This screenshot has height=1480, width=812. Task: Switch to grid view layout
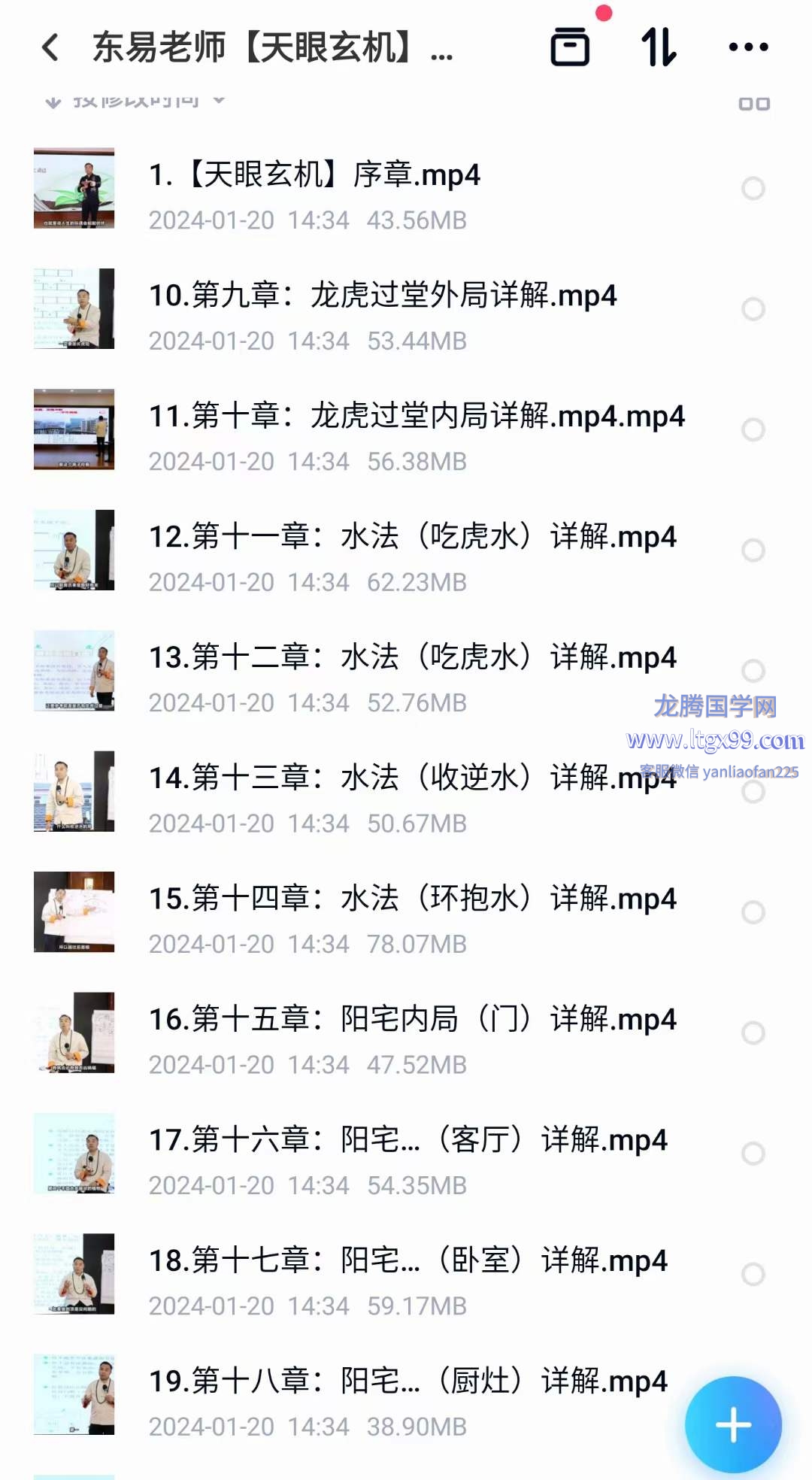[x=754, y=104]
